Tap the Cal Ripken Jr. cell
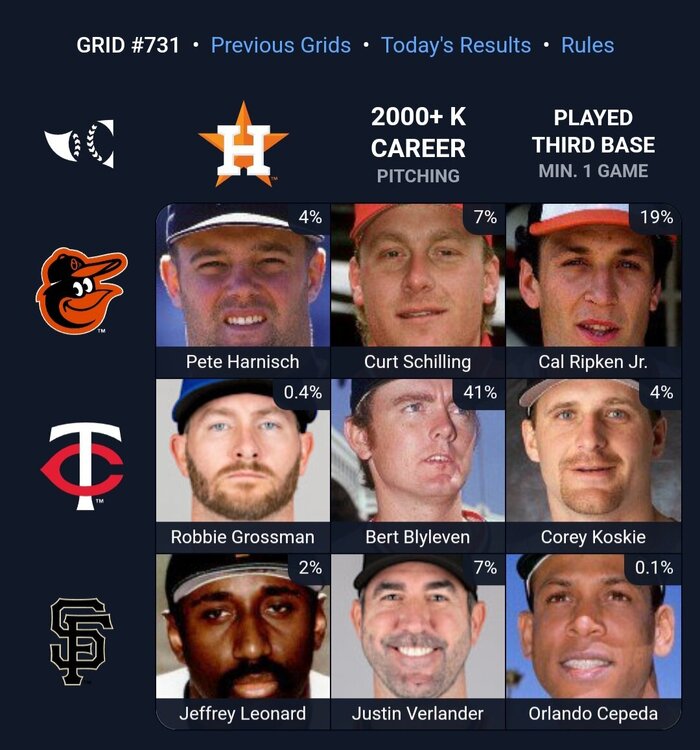 (593, 290)
